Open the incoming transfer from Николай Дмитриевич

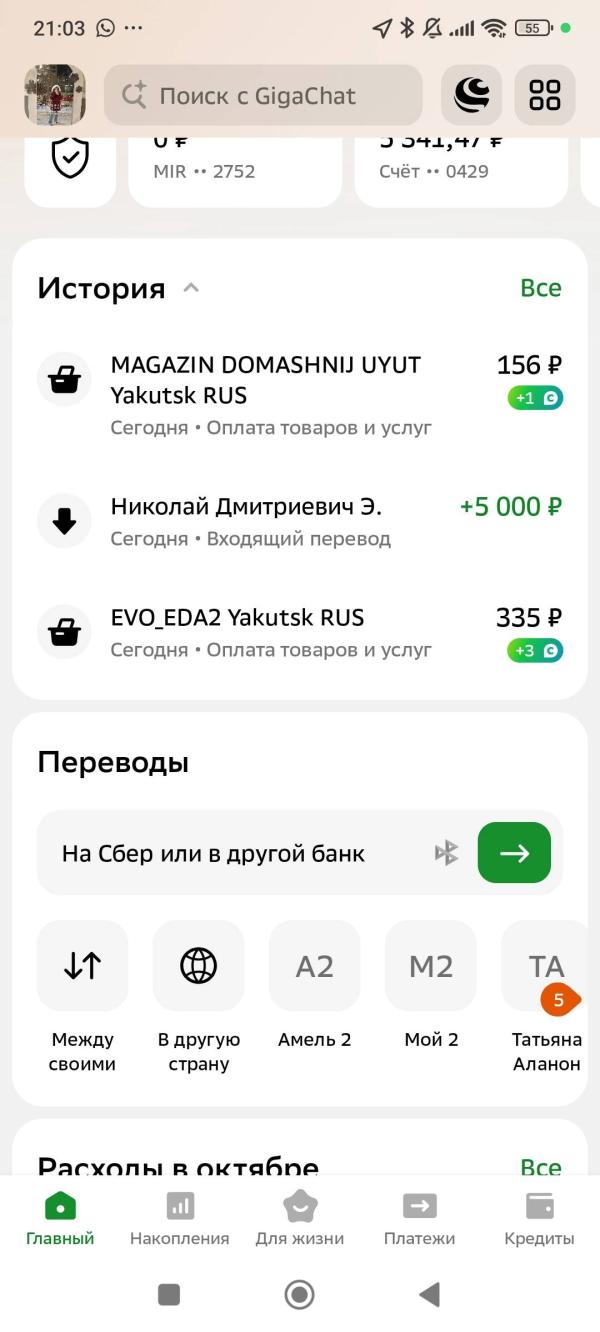[300, 521]
